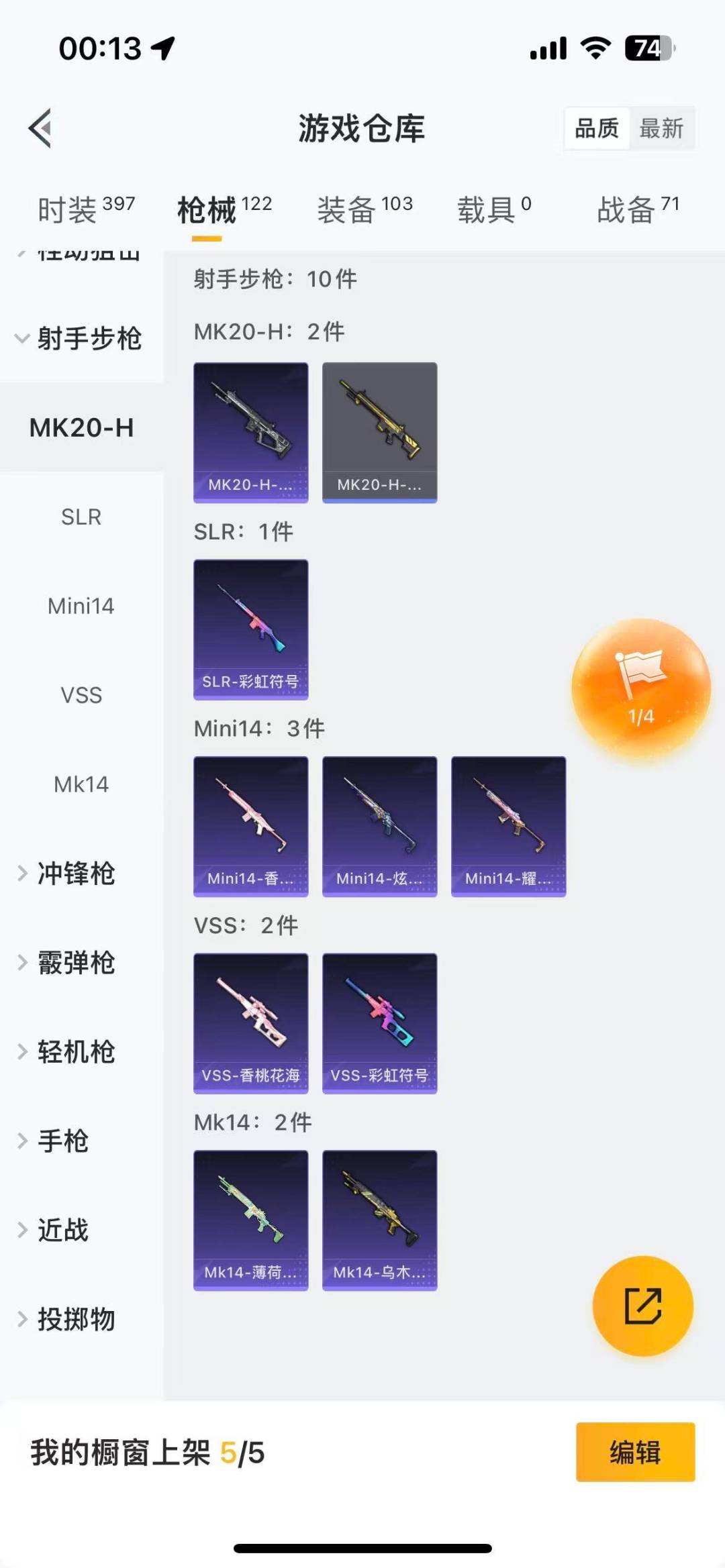
Task: View the VSS-香桃花海 skin
Action: coord(251,1023)
